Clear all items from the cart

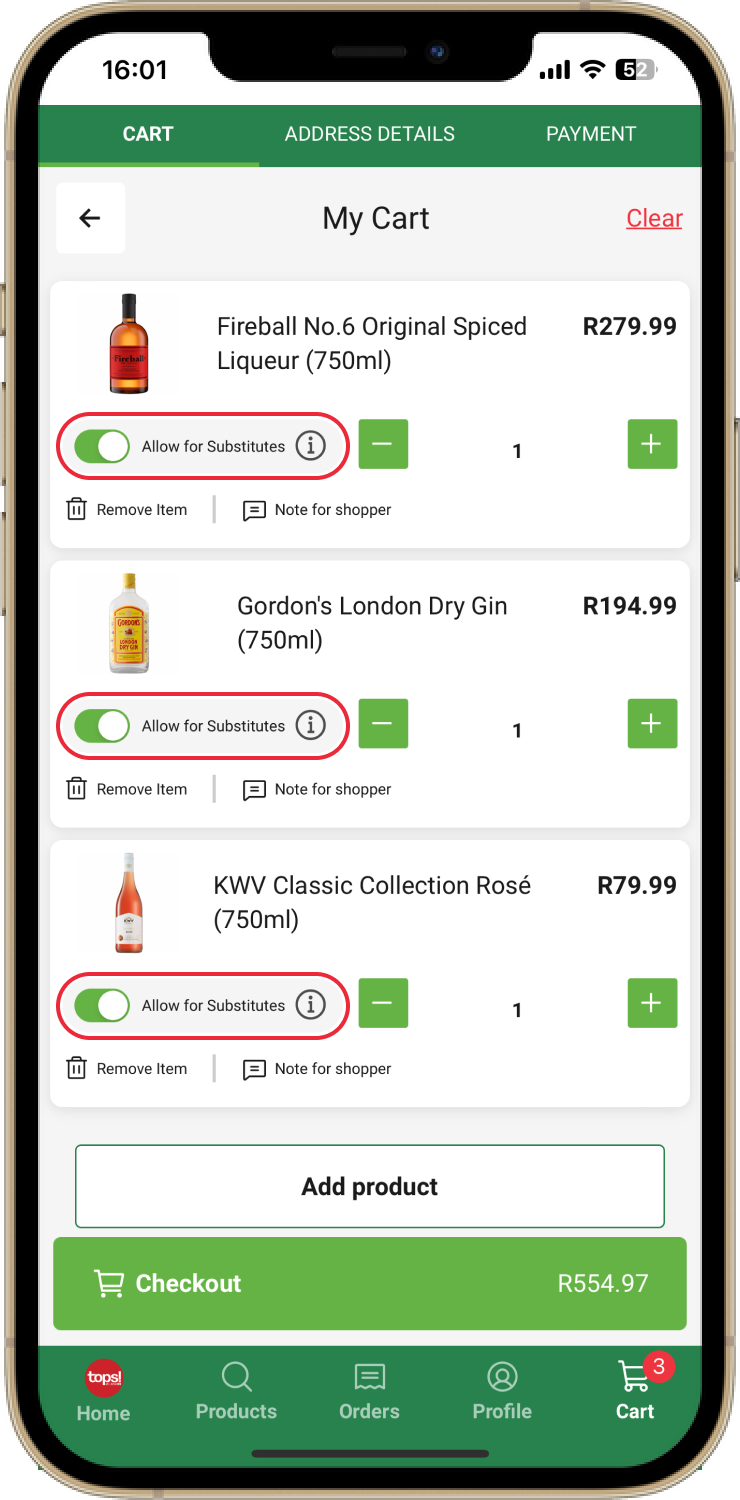click(654, 218)
